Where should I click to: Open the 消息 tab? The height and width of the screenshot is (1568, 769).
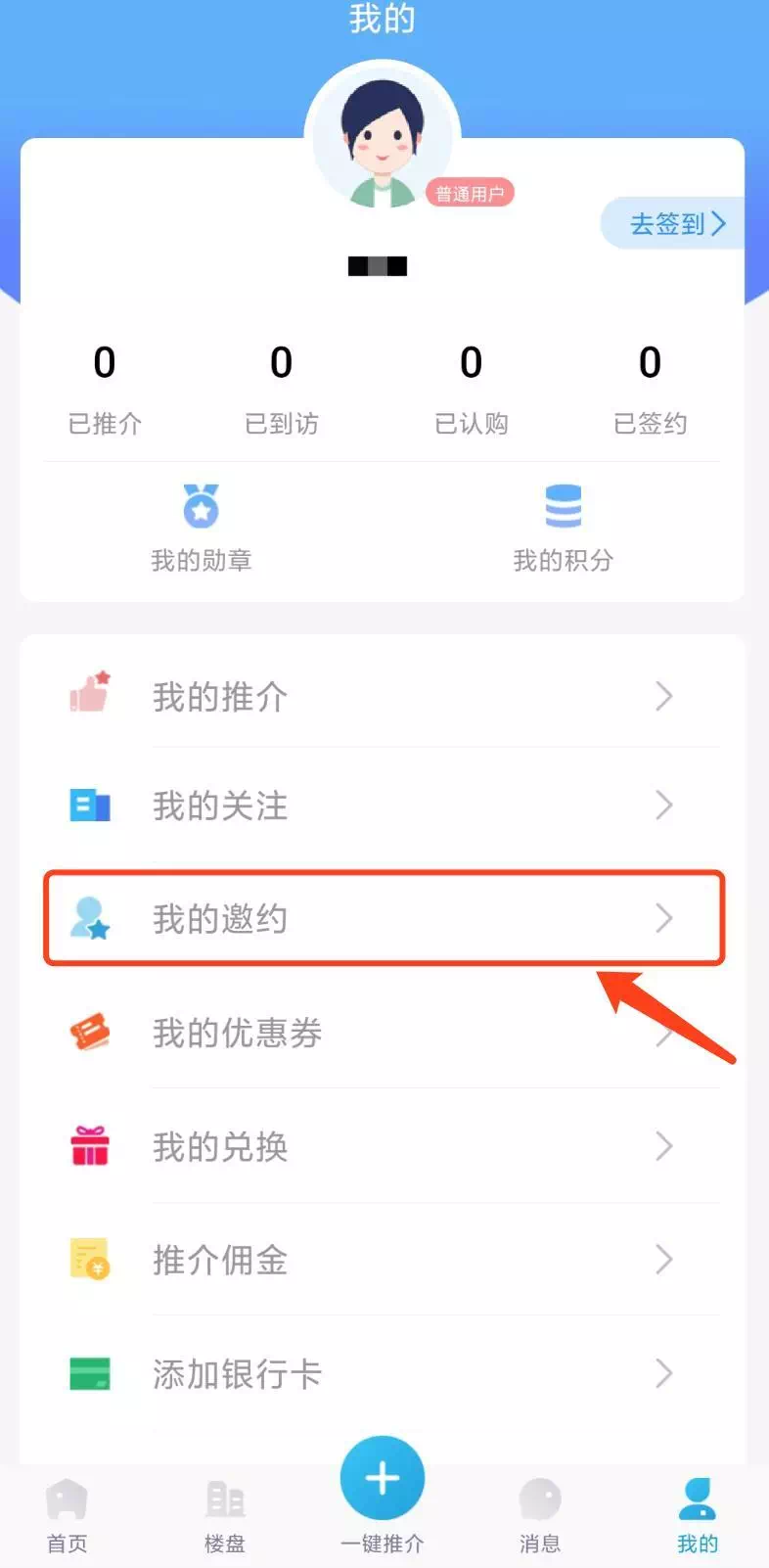[x=539, y=1515]
